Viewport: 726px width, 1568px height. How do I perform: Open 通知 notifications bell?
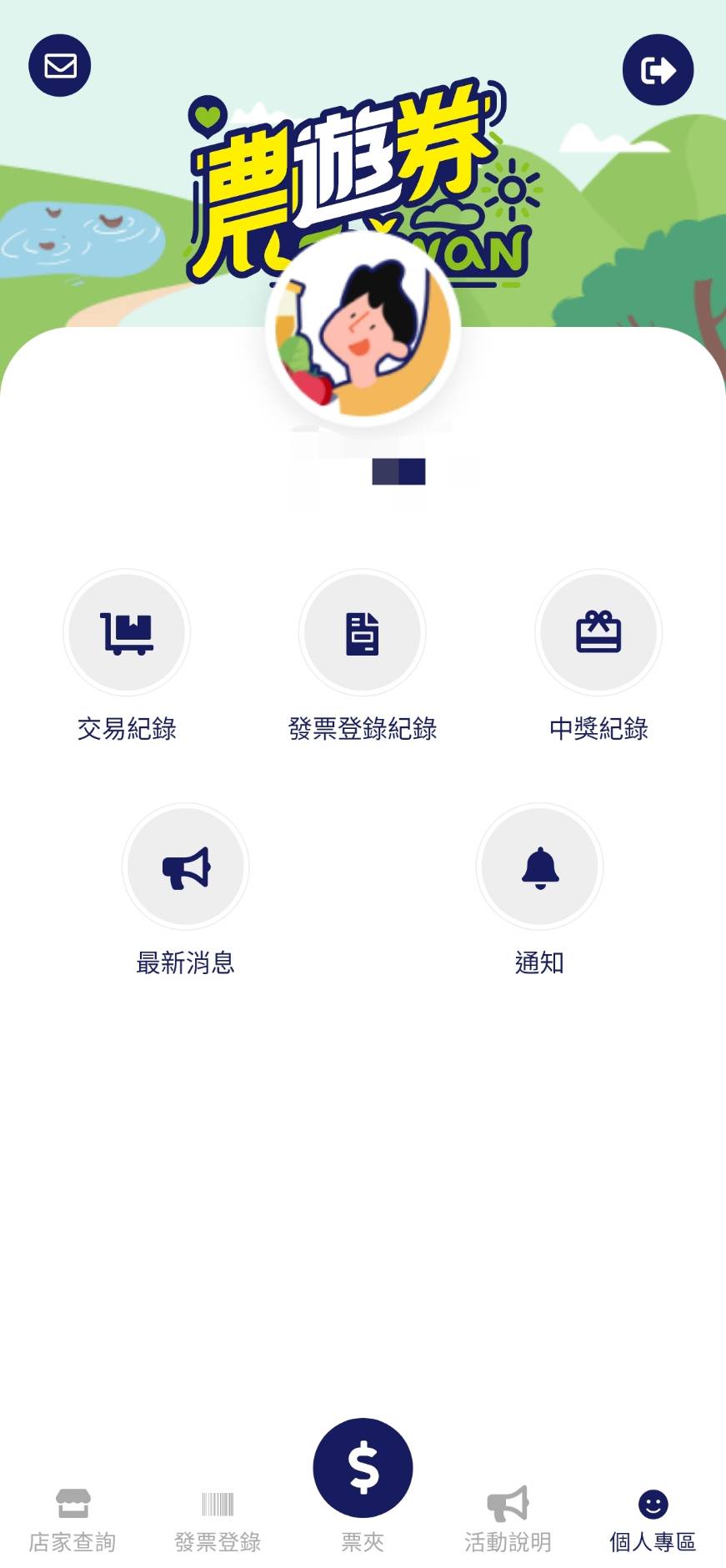pyautogui.click(x=539, y=867)
